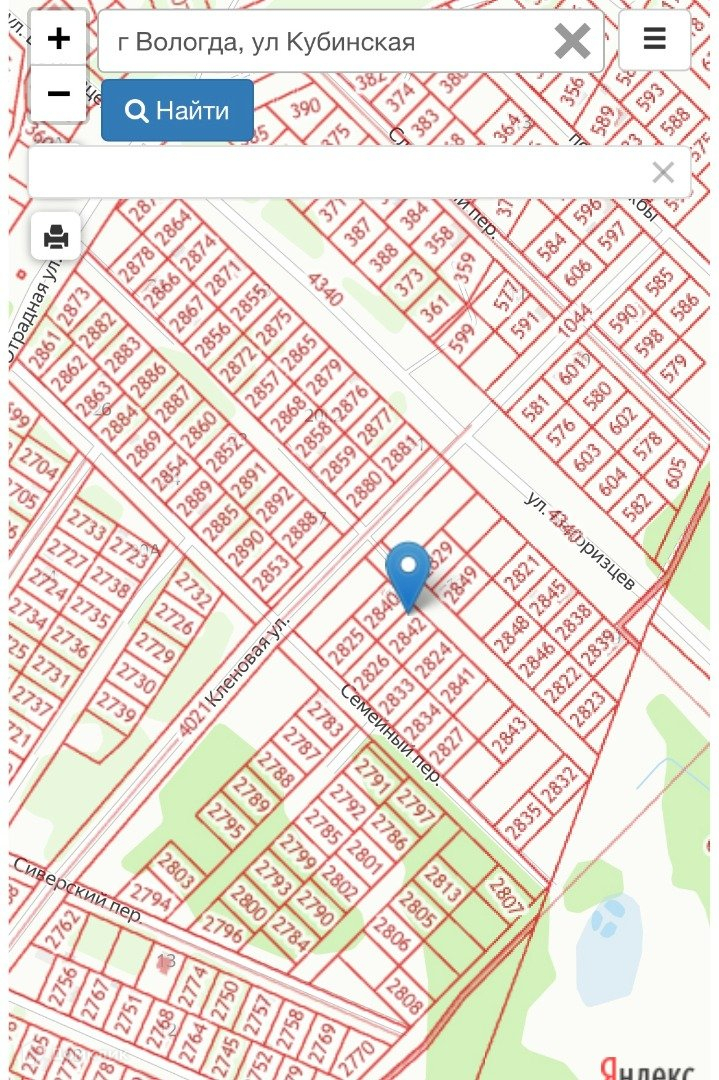Clear the Кубинская address text

pos(572,42)
